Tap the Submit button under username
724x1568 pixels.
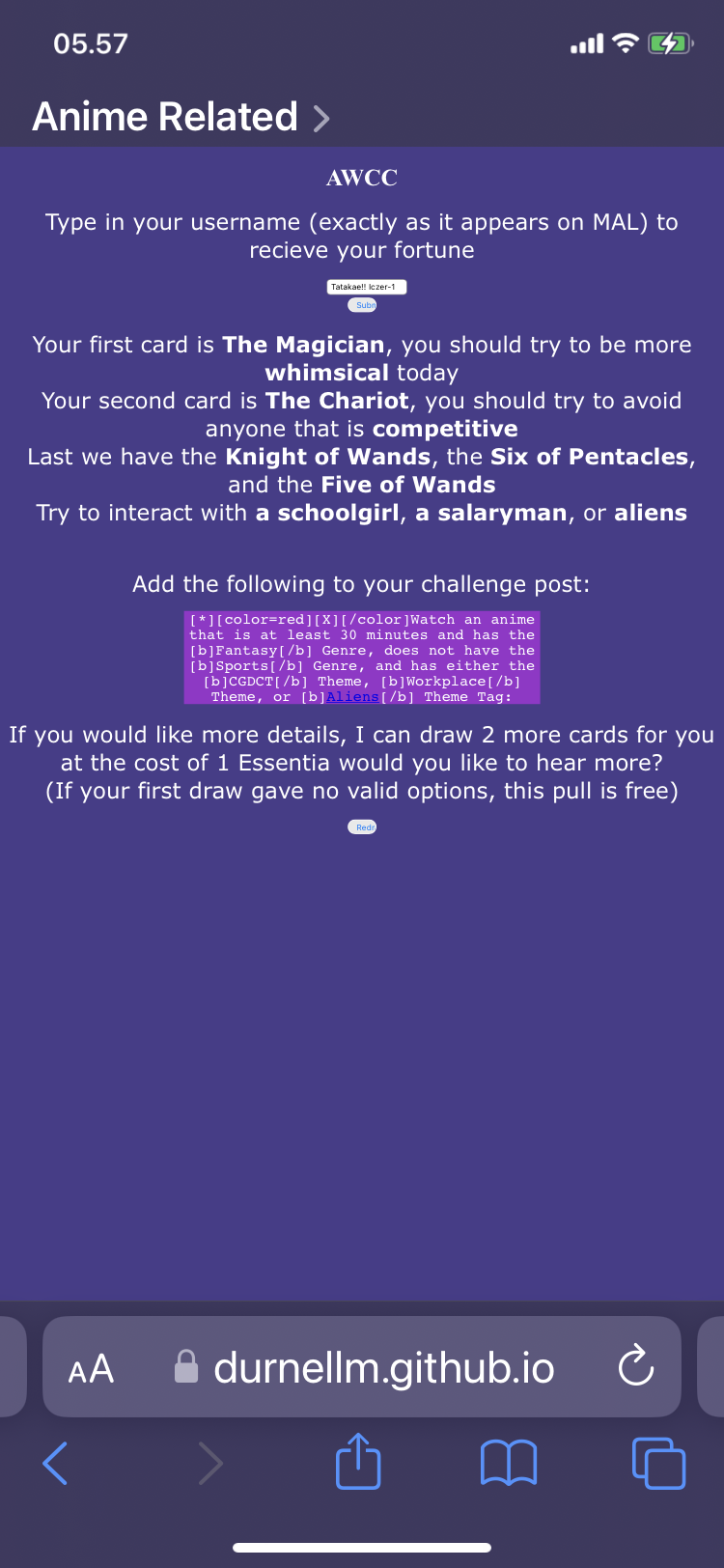tap(362, 305)
